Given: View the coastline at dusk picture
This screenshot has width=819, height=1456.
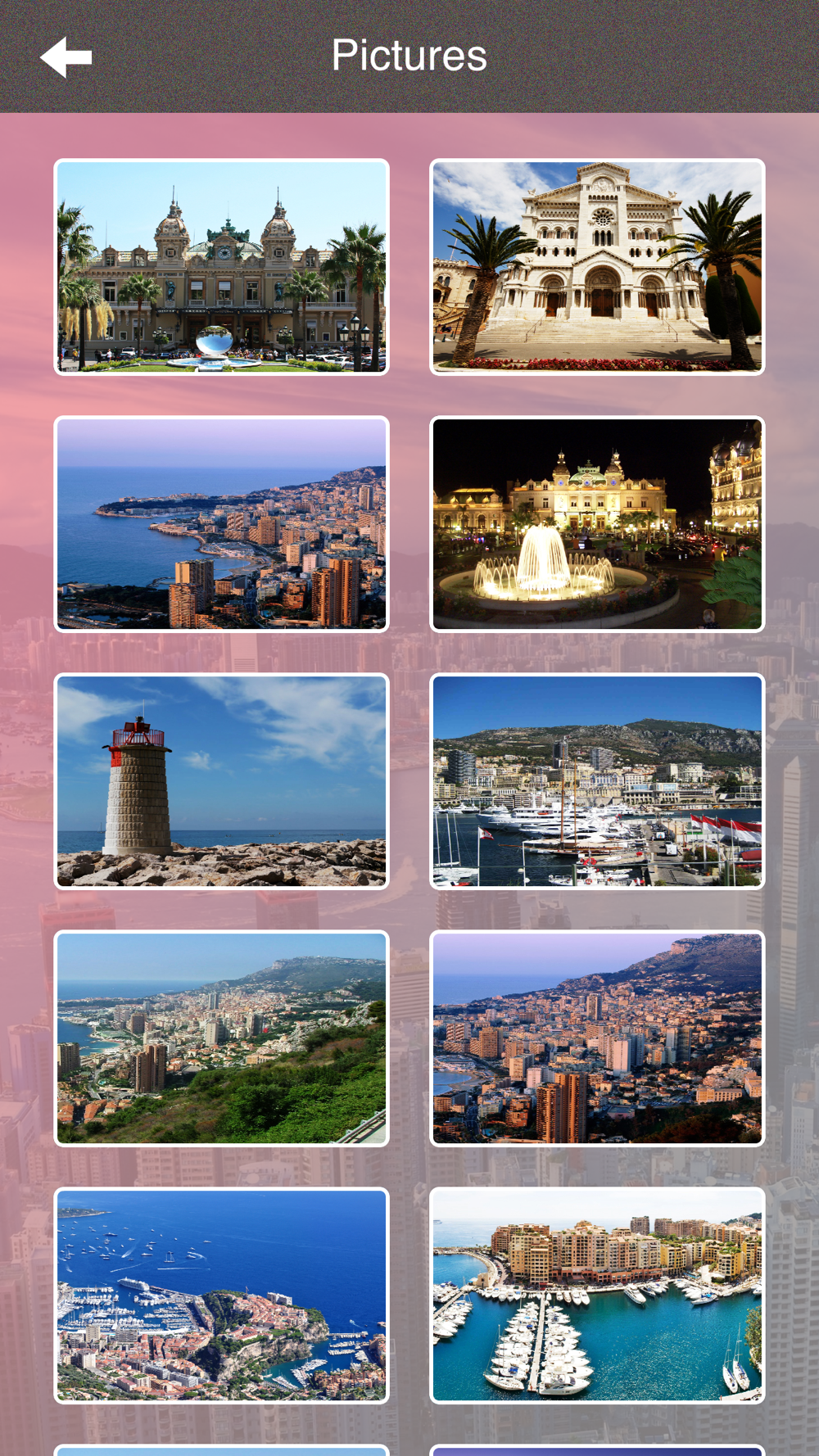Looking at the screenshot, I should pos(221,524).
